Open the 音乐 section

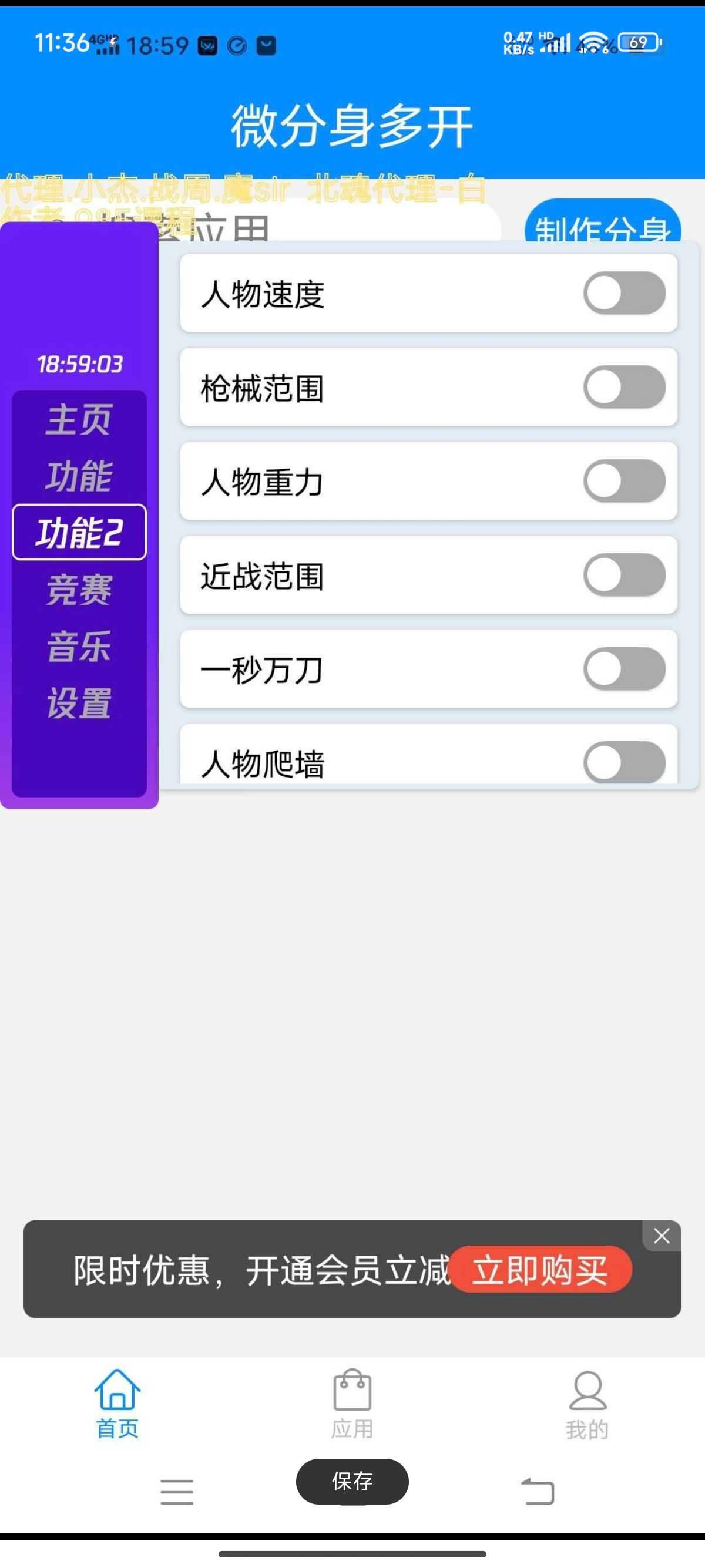click(x=79, y=646)
